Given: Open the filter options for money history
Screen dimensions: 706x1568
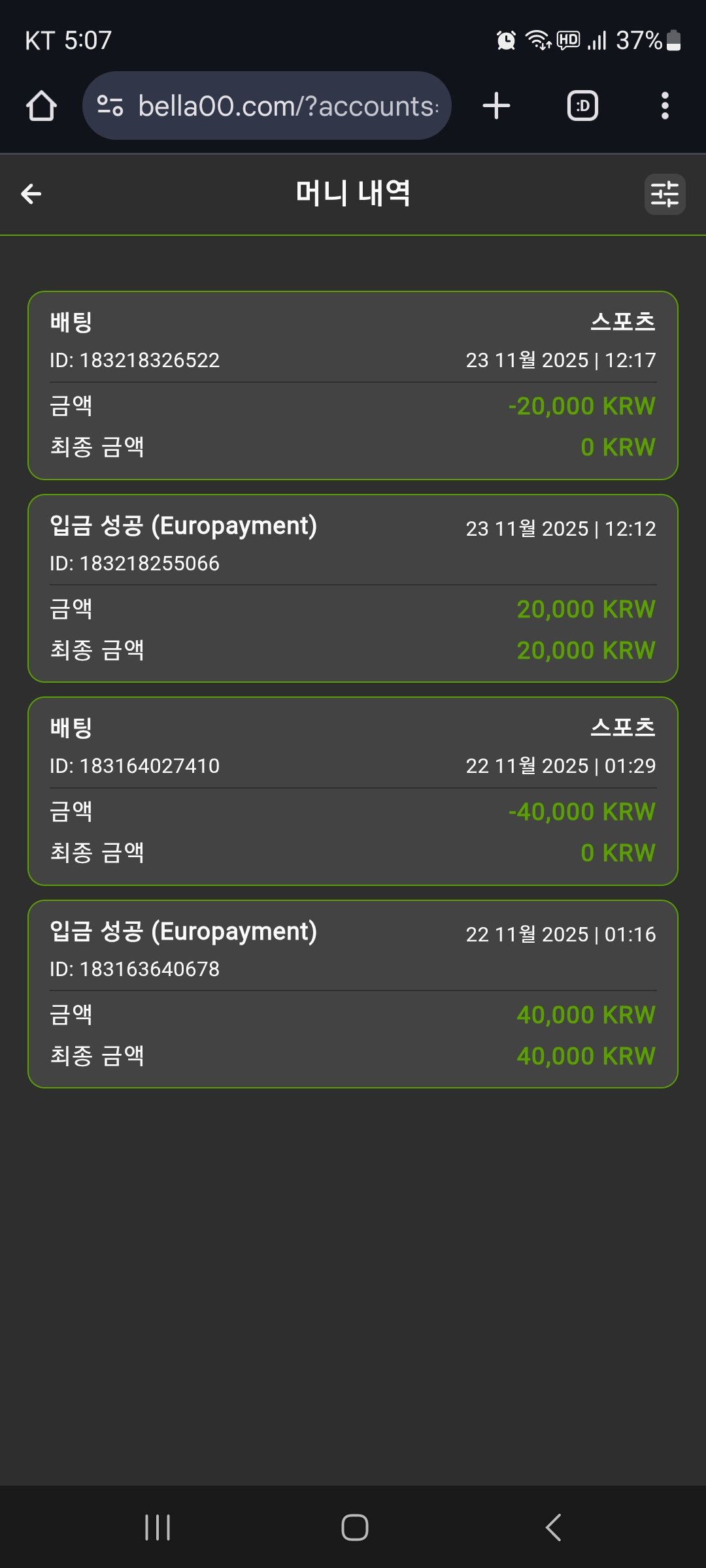Looking at the screenshot, I should [x=664, y=194].
